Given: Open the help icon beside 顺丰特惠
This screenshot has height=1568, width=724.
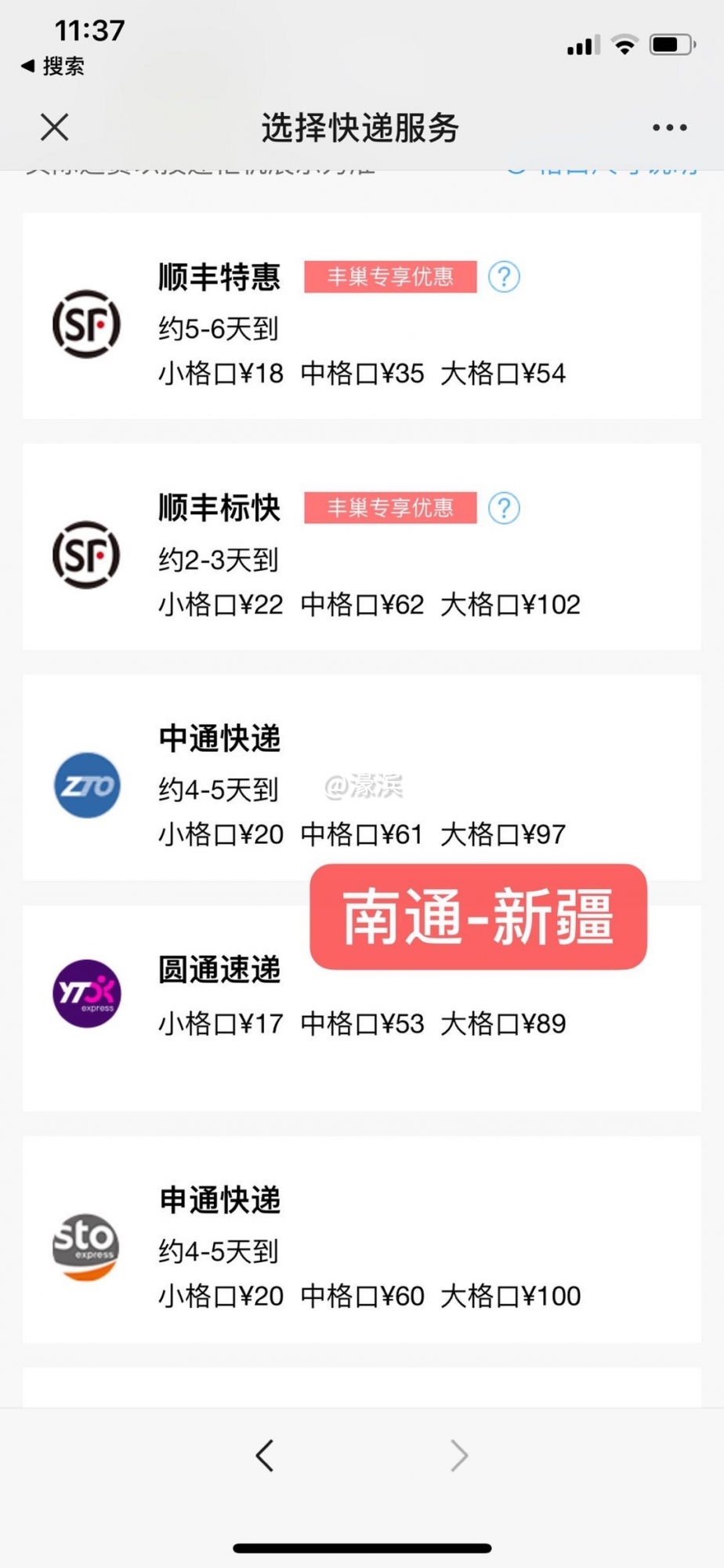Looking at the screenshot, I should (x=505, y=277).
